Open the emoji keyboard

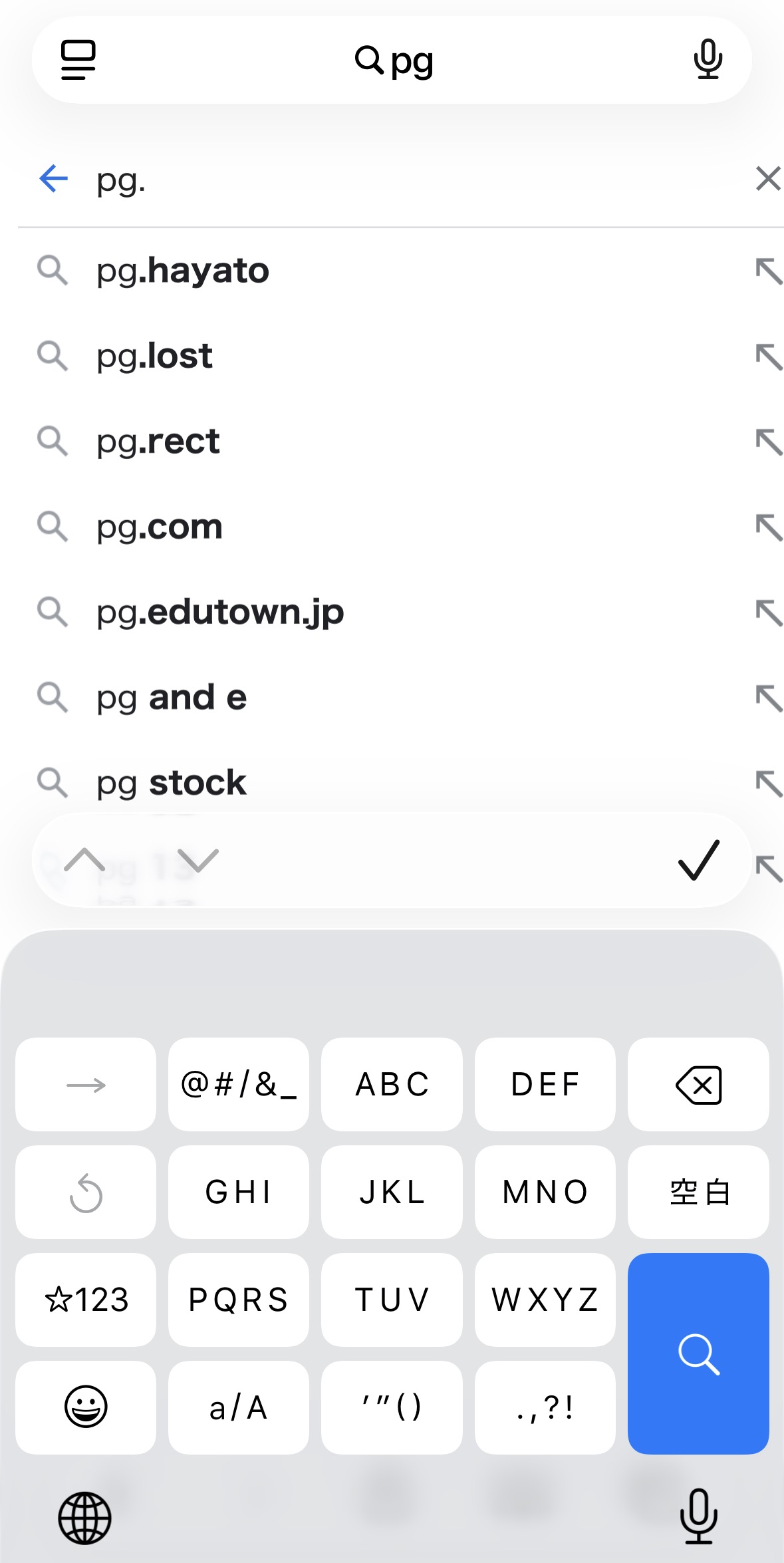(86, 1407)
